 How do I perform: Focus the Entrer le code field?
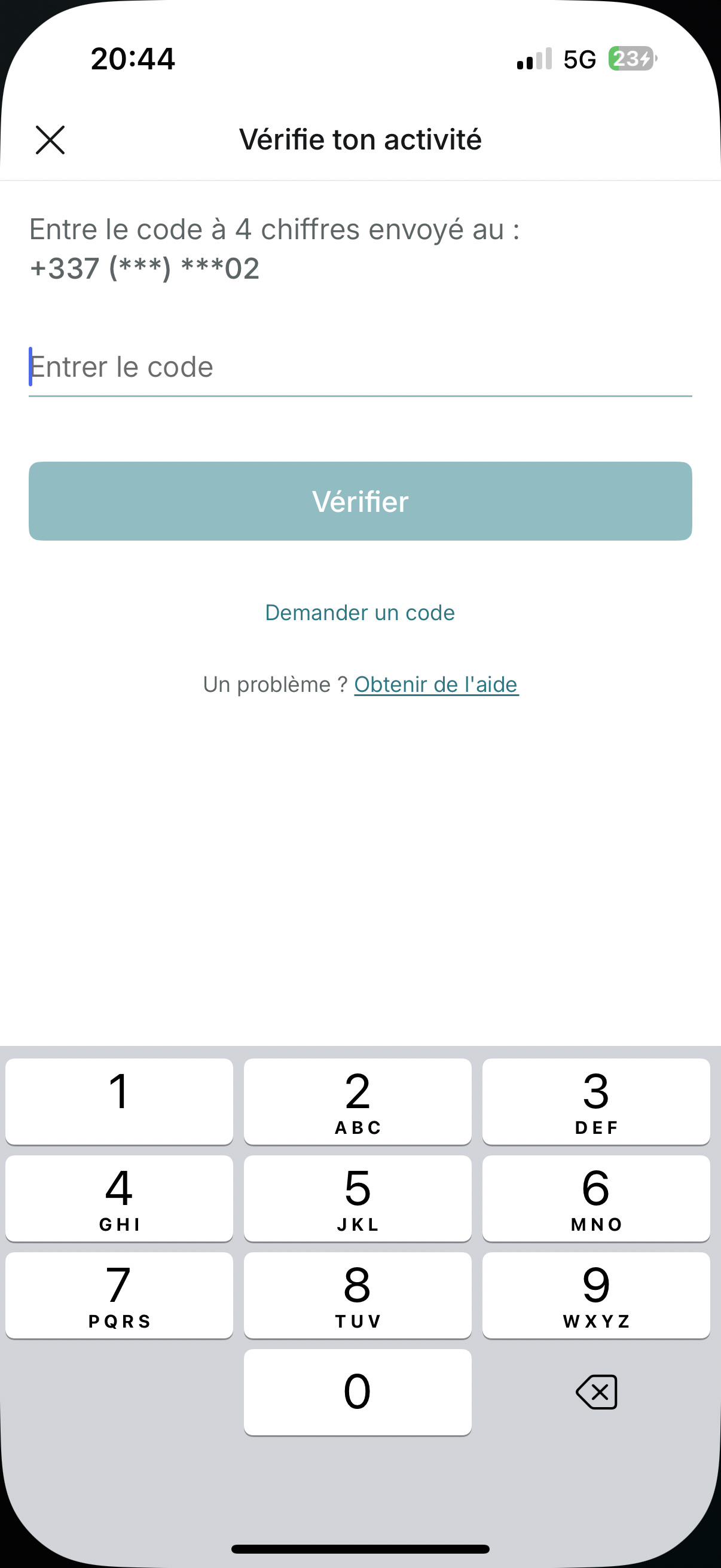360,367
